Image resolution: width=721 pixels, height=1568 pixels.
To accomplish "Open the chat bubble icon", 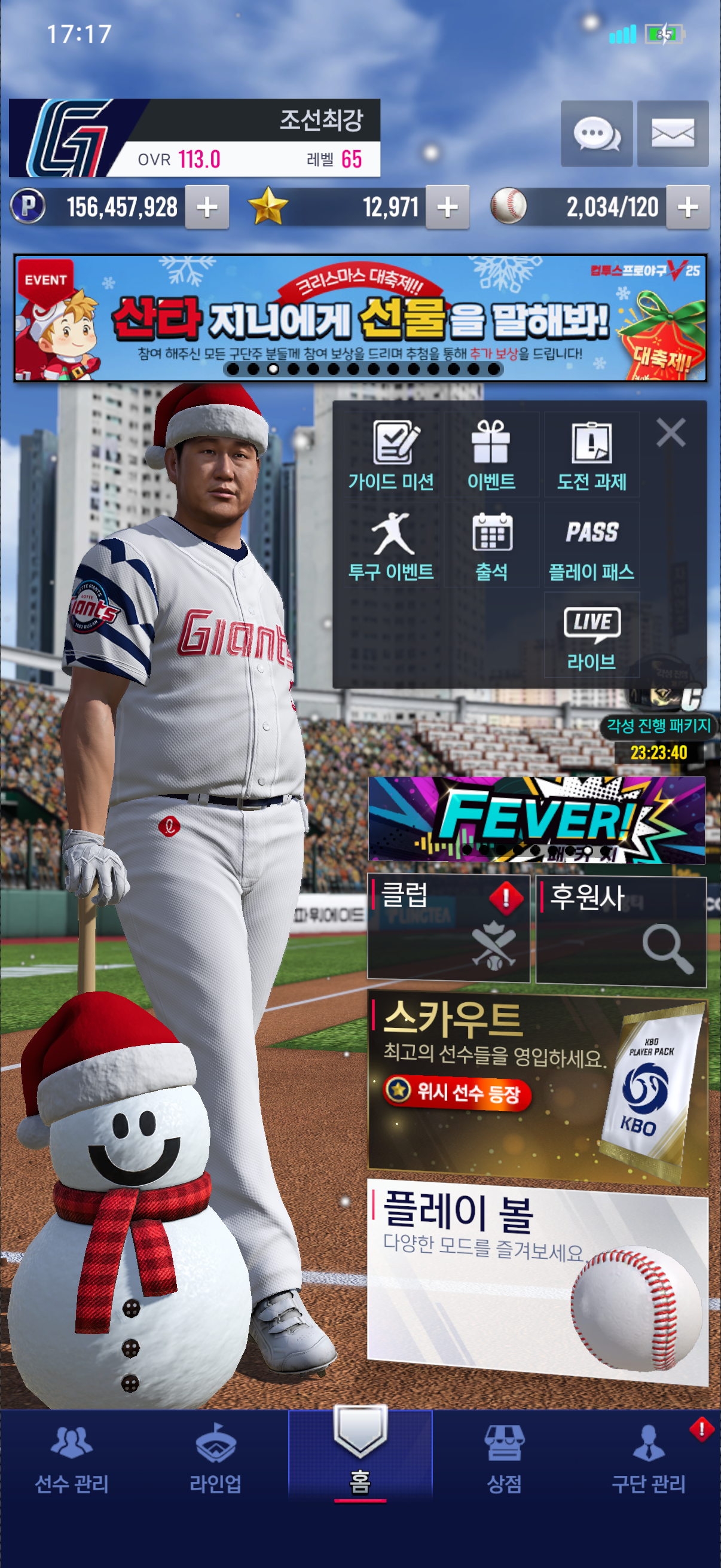I will (595, 133).
